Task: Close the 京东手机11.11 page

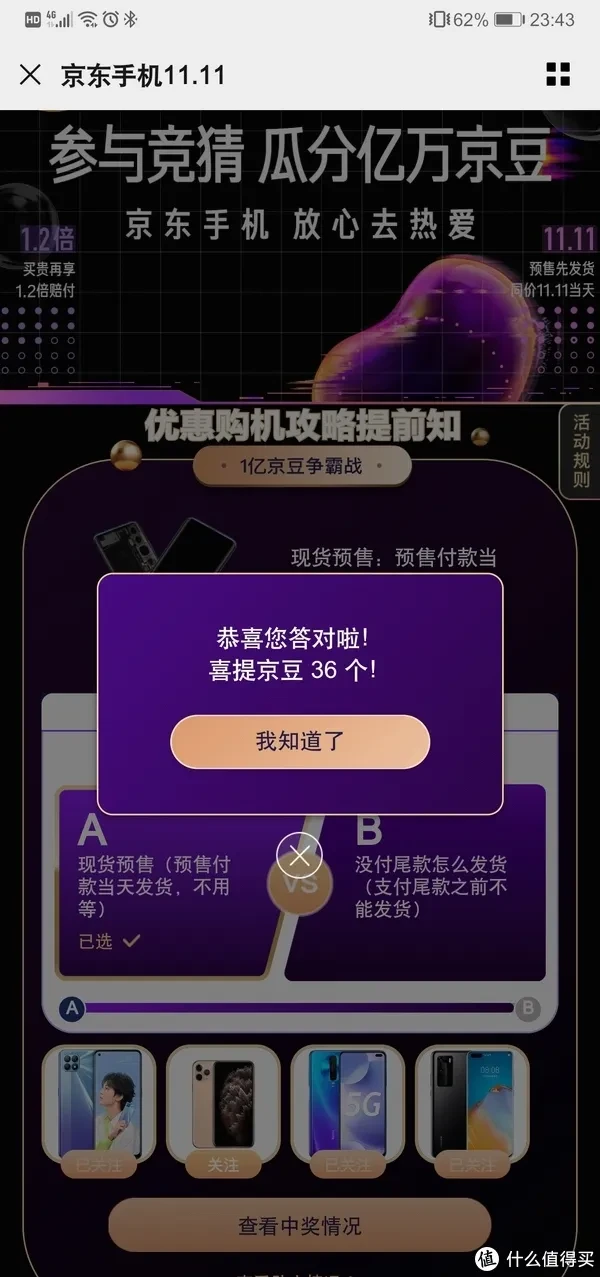Action: pos(31,75)
